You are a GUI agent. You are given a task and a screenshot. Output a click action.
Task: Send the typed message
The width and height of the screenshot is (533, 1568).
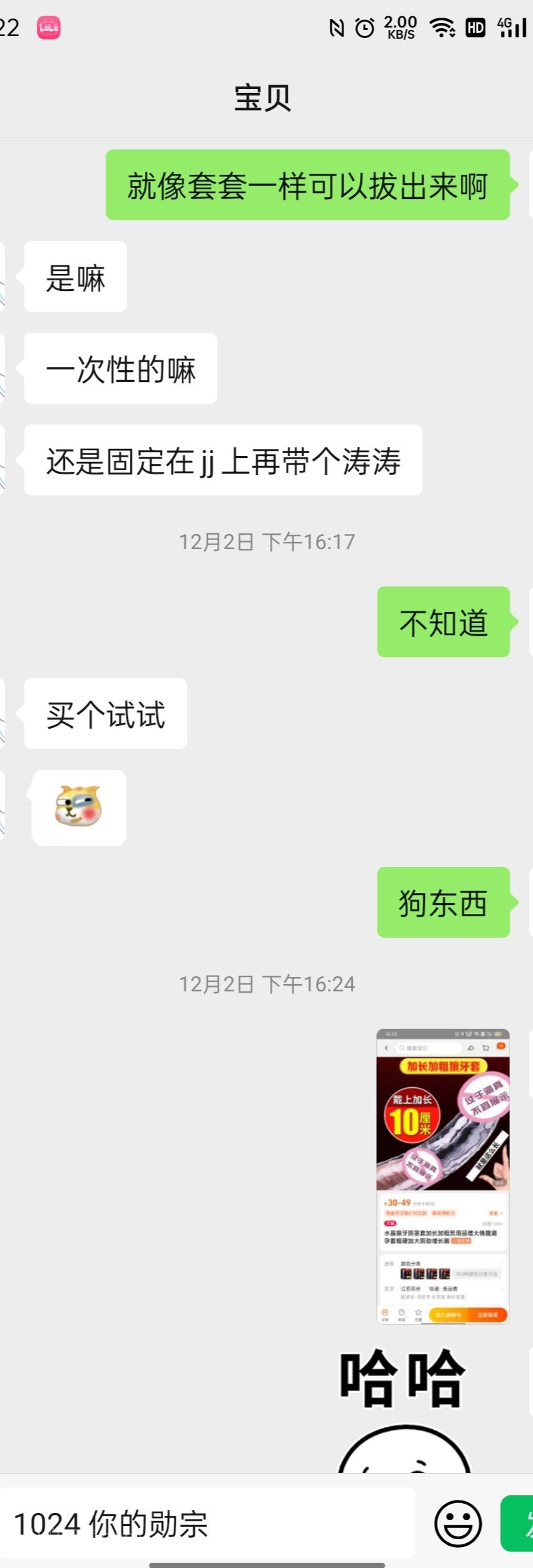pos(519,1523)
